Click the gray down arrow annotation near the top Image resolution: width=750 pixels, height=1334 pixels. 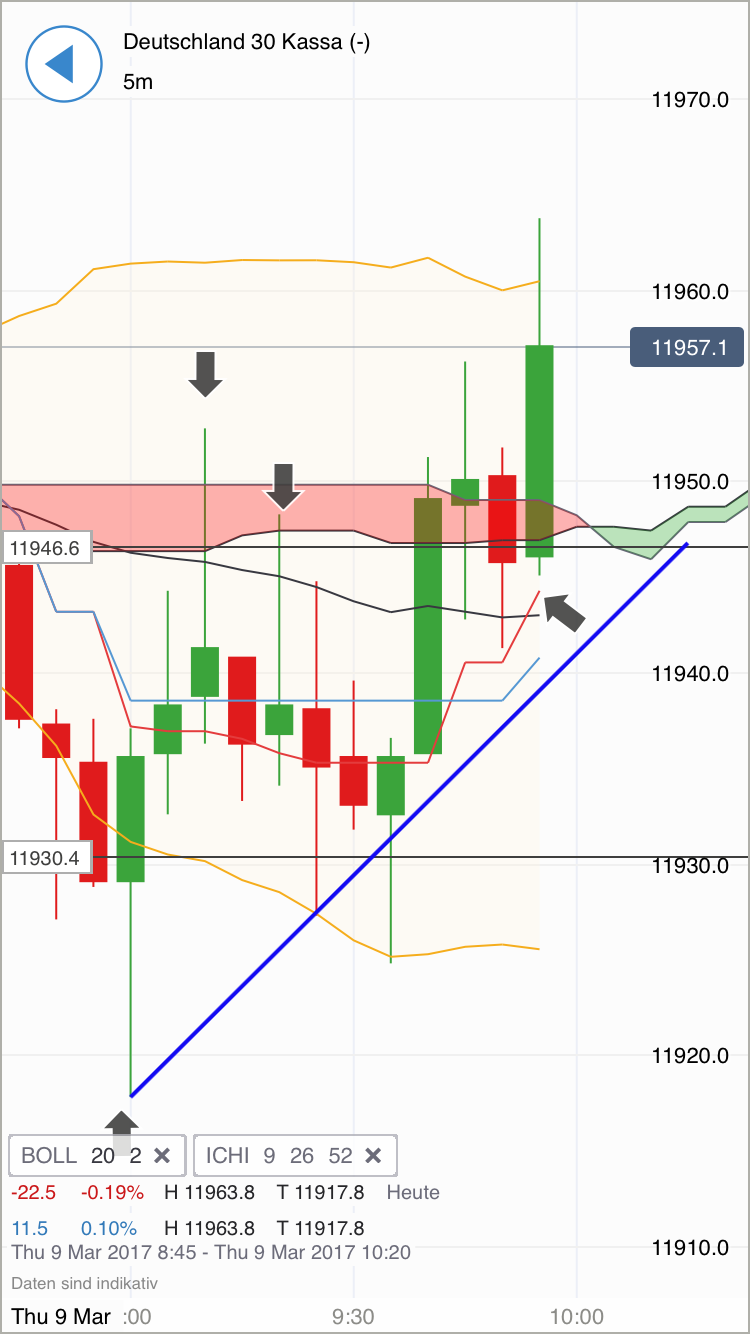205,375
